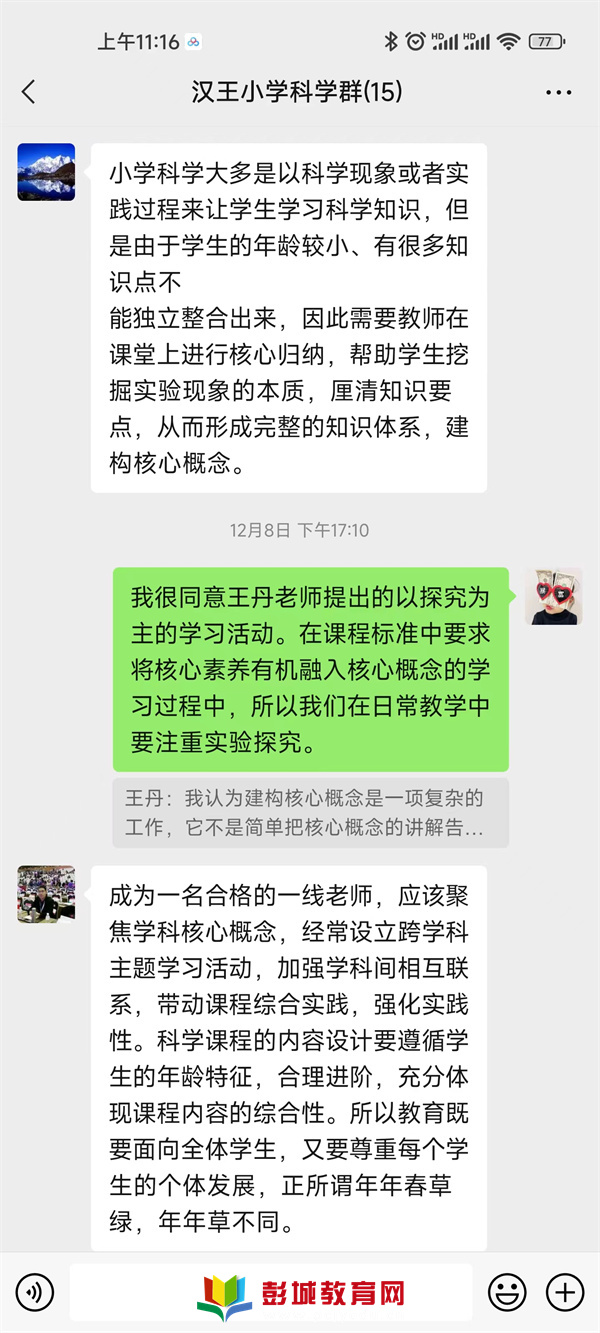Open the group chat options menu

[558, 93]
